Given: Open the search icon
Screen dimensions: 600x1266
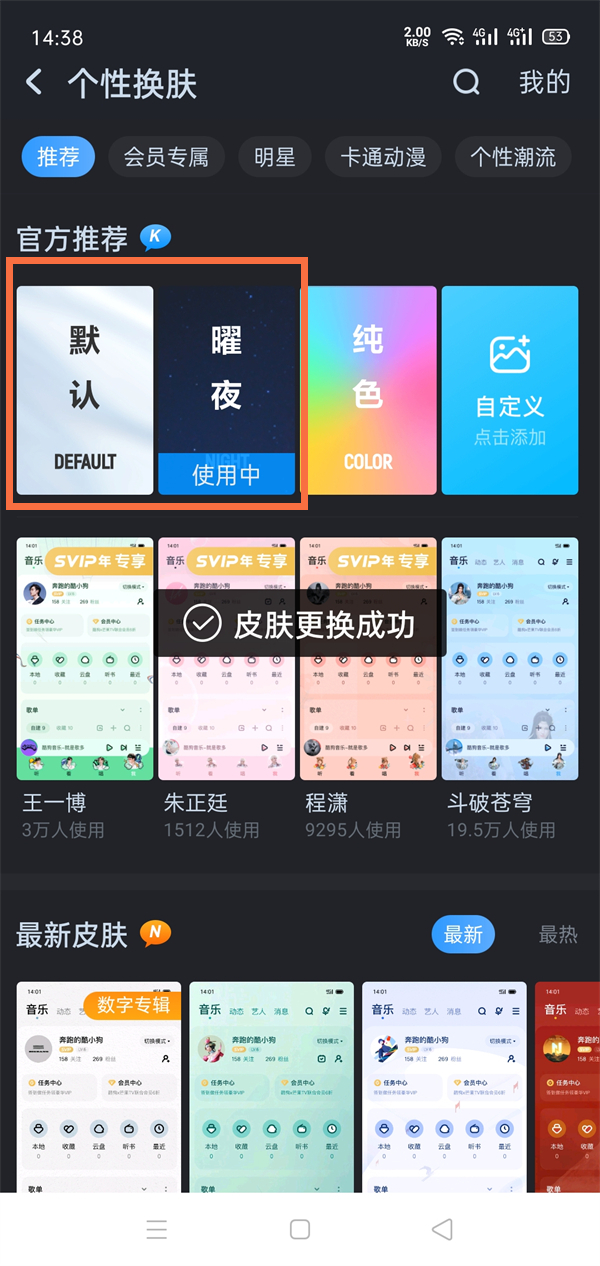Looking at the screenshot, I should pos(466,82).
